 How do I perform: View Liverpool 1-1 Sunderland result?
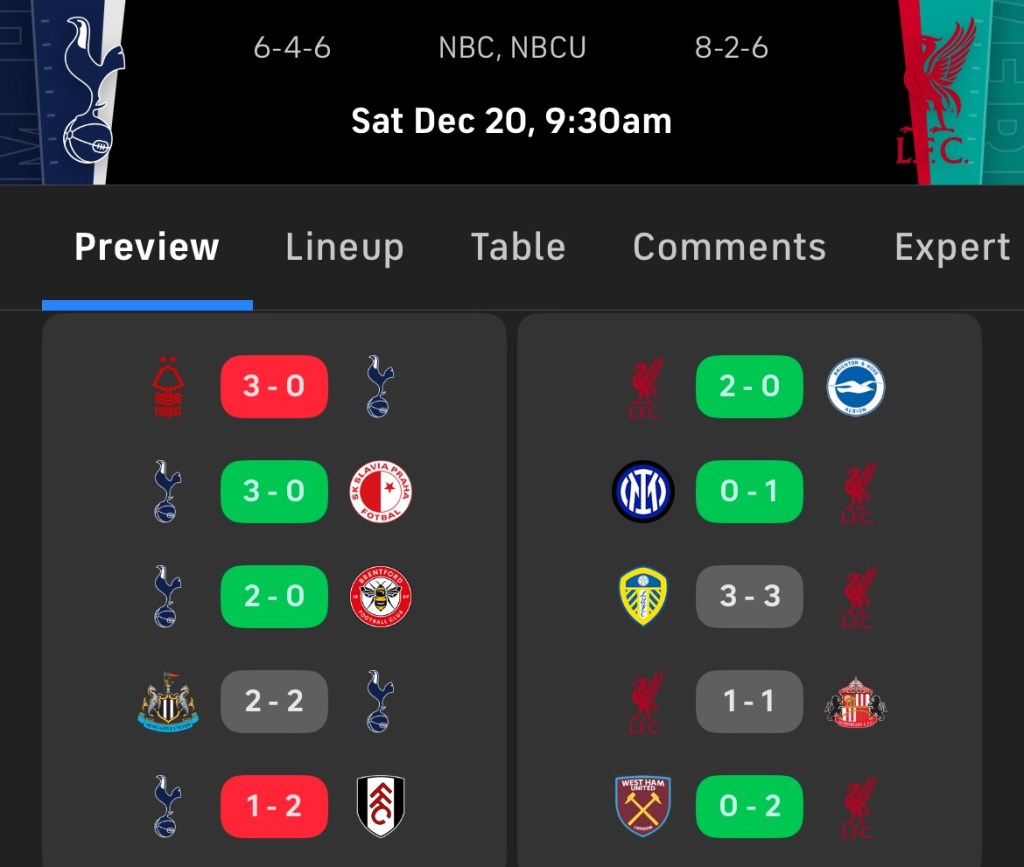click(x=749, y=701)
